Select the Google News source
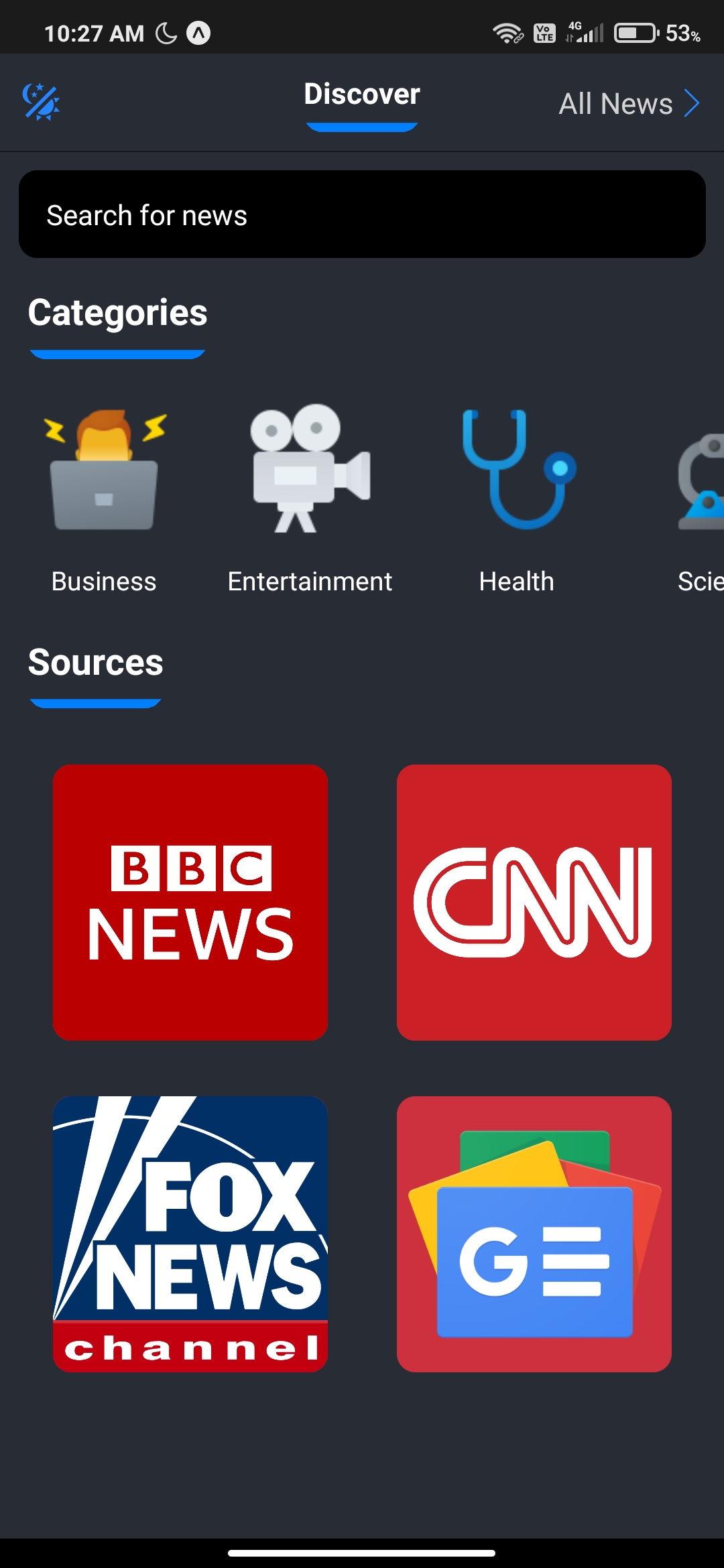This screenshot has width=724, height=1568. pos(534,1234)
